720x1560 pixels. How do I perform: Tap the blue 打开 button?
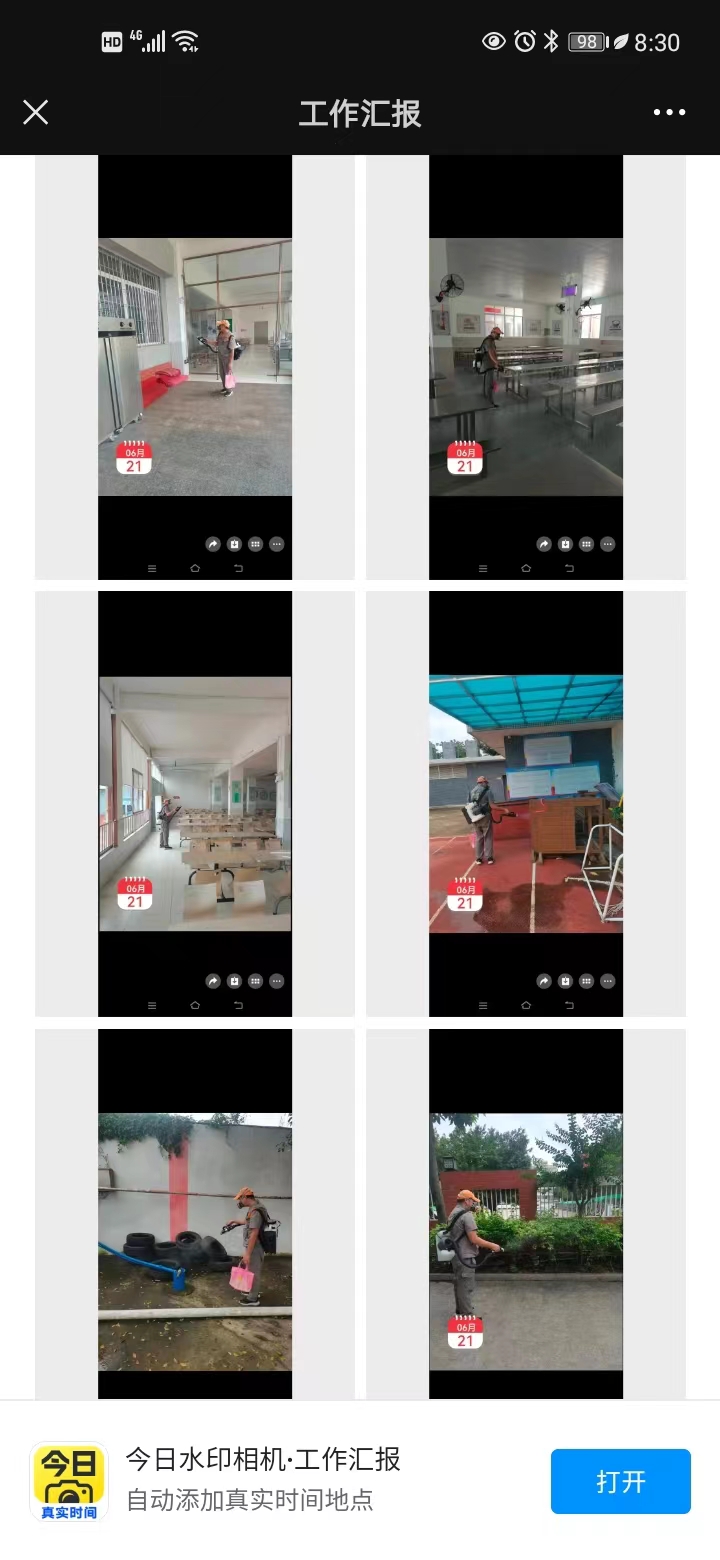click(x=620, y=1481)
